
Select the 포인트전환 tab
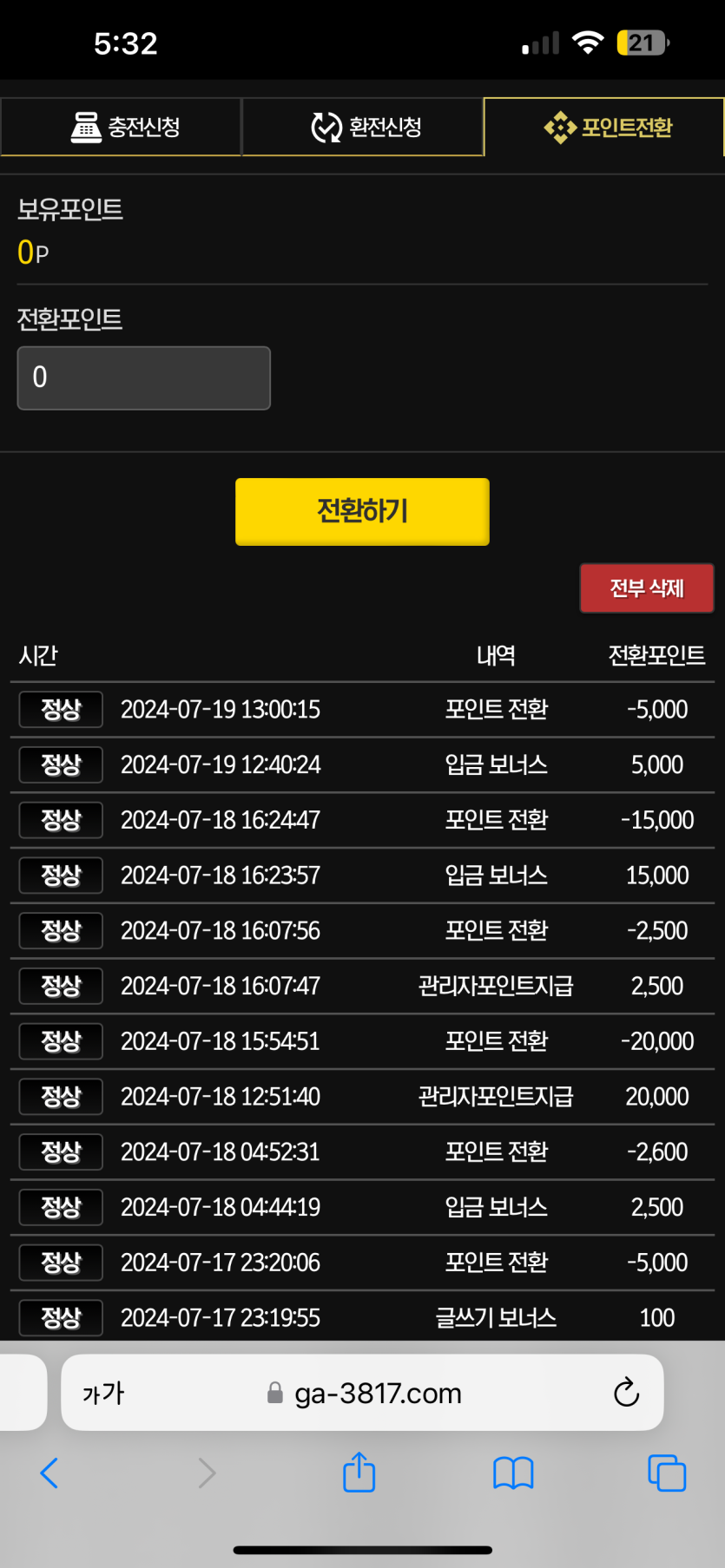[605, 127]
